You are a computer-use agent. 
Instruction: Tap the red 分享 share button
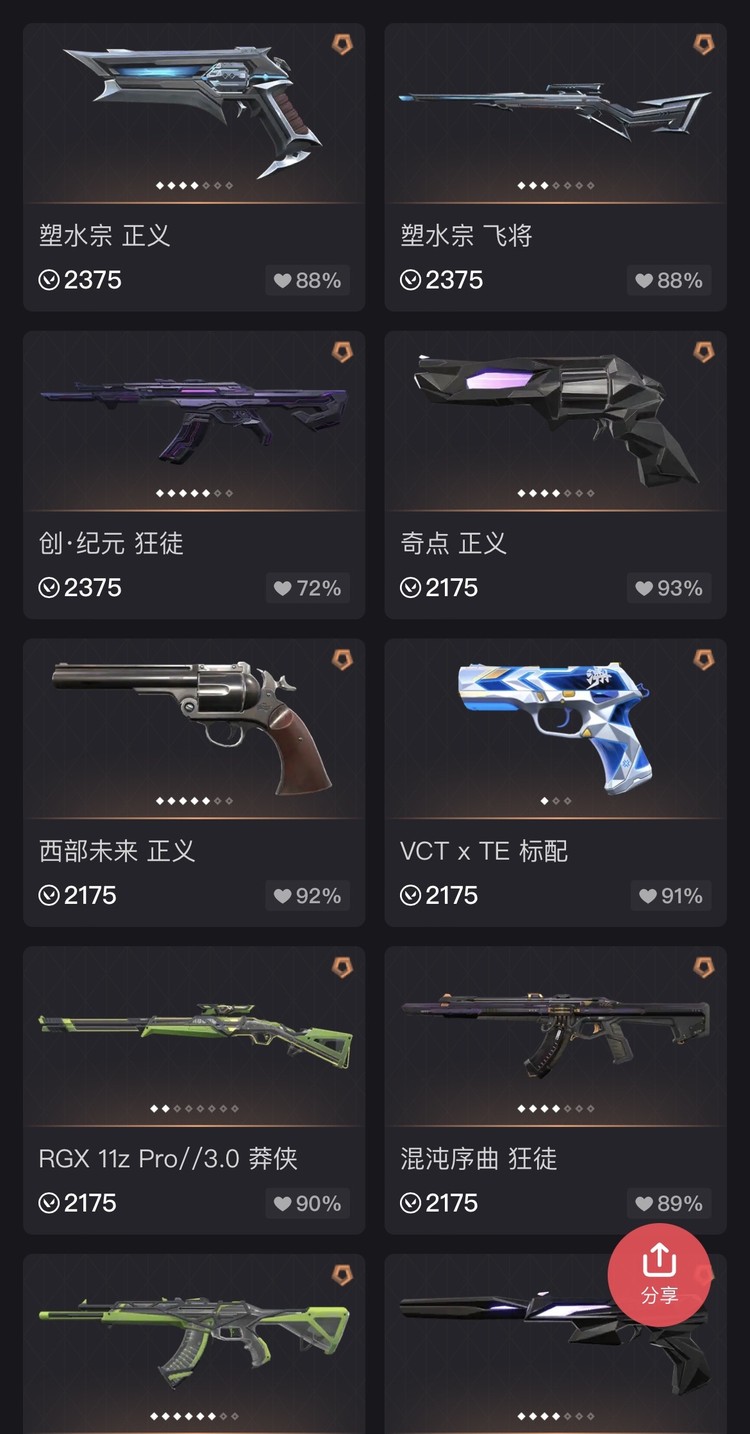click(659, 1274)
